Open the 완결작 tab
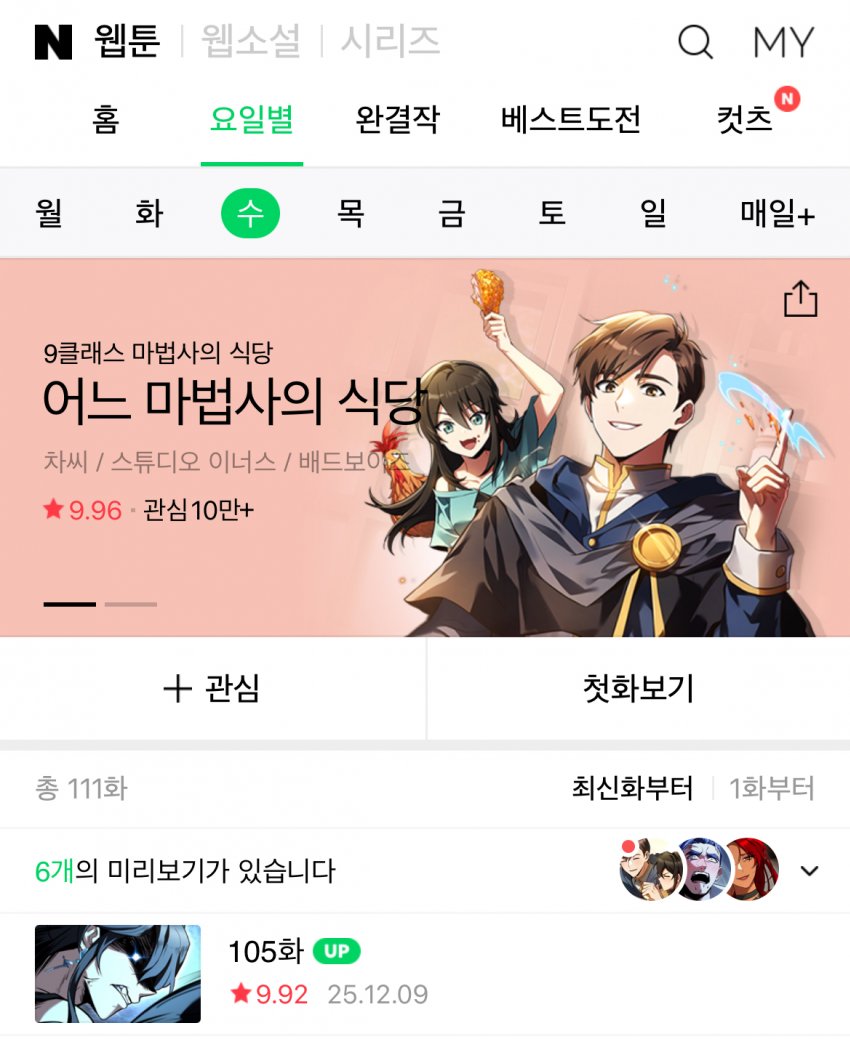850x1039 pixels. [397, 120]
